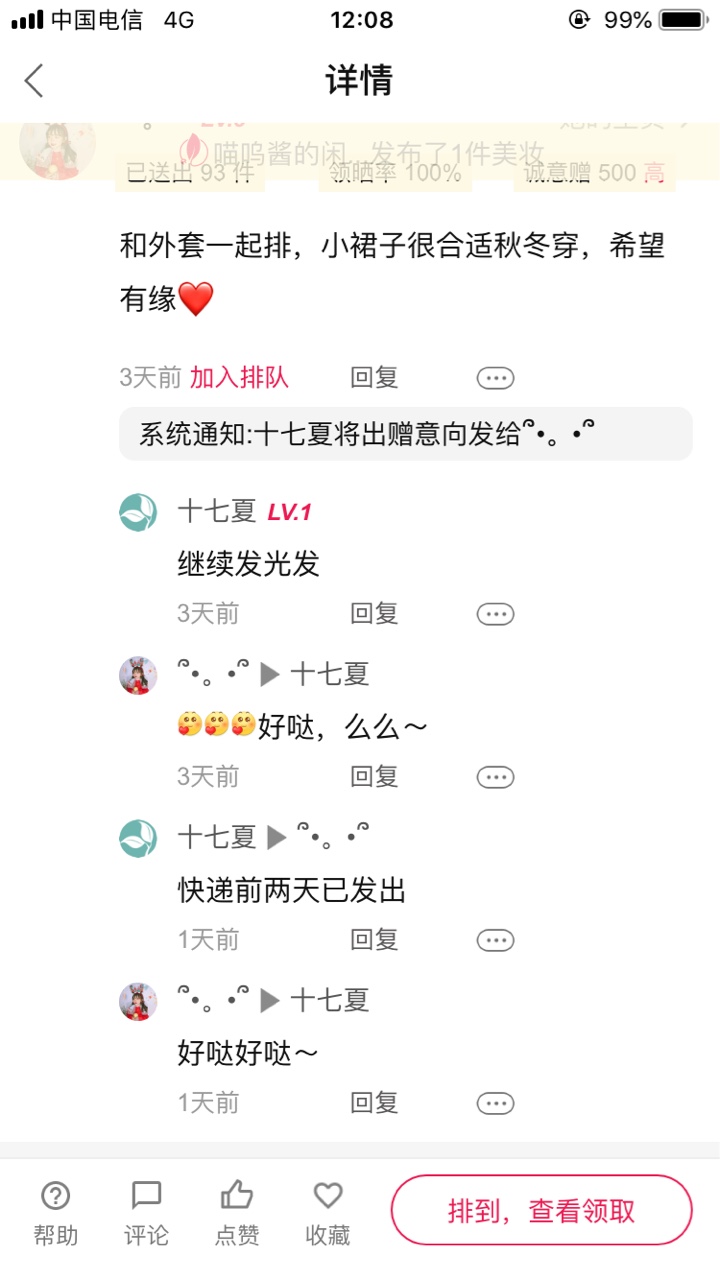Viewport: 720px width, 1280px height.
Task: View 十七夏's avatar next to 继续发光发
Action: coord(138,512)
